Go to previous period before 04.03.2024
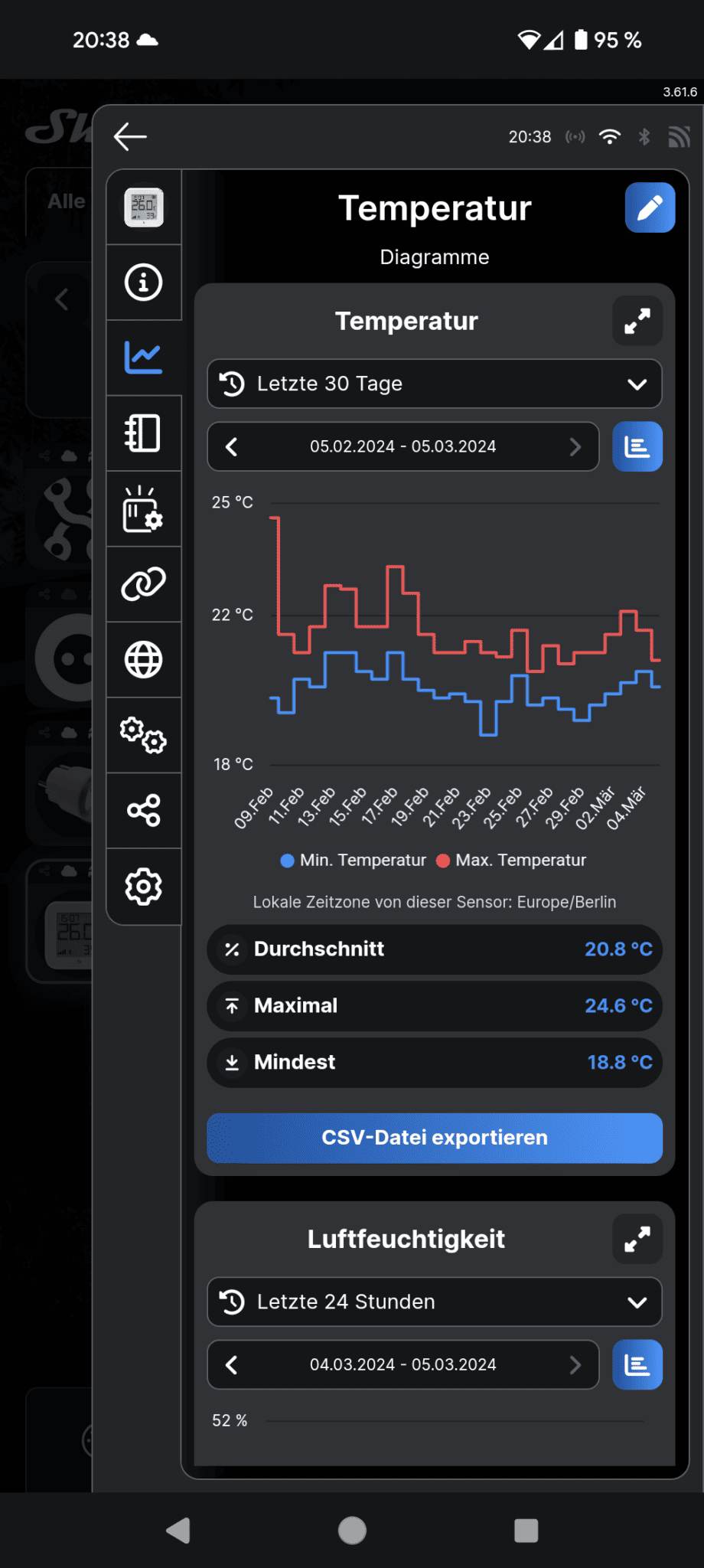The width and height of the screenshot is (704, 1568). (x=232, y=1364)
